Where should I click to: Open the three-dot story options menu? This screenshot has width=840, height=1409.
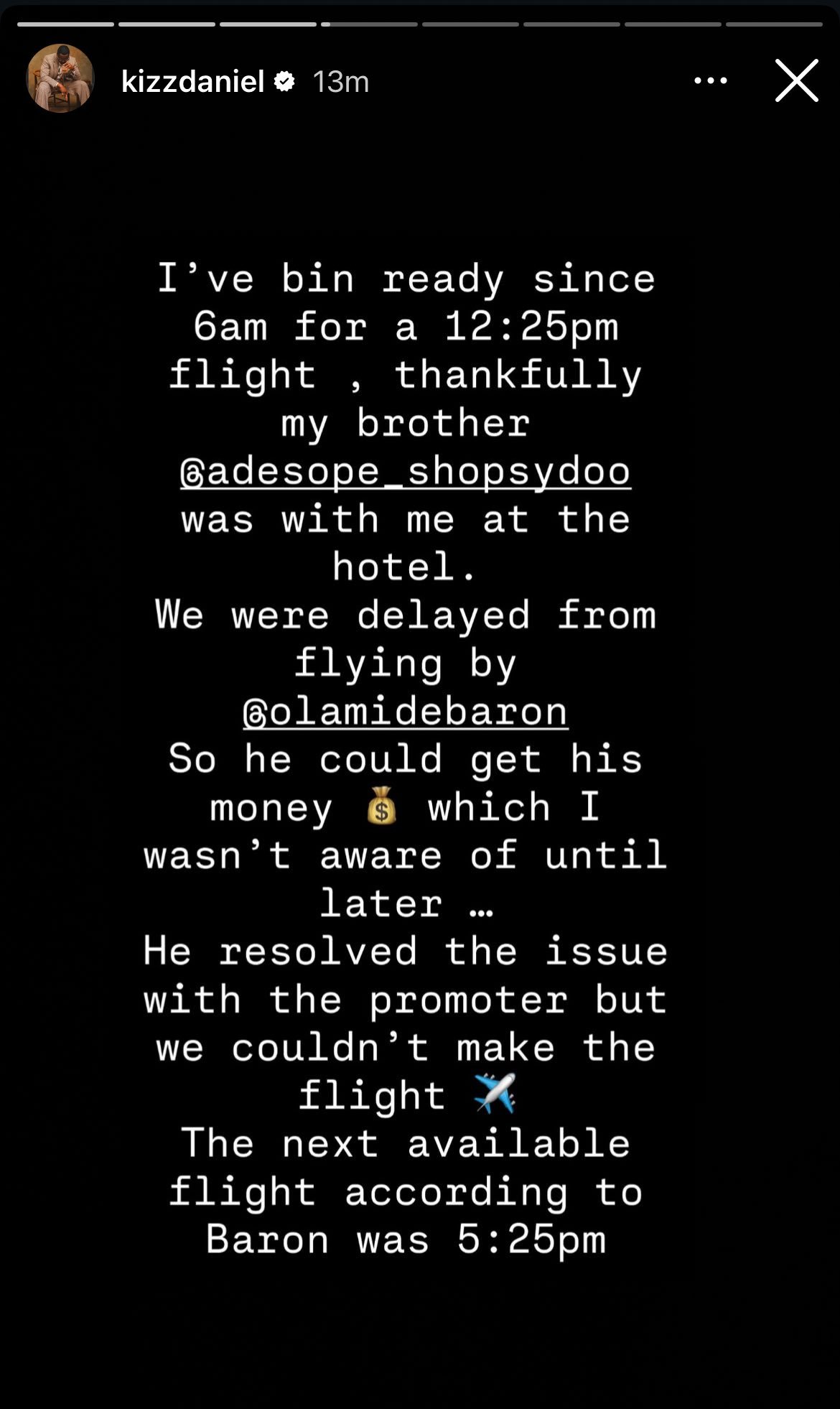(x=710, y=81)
